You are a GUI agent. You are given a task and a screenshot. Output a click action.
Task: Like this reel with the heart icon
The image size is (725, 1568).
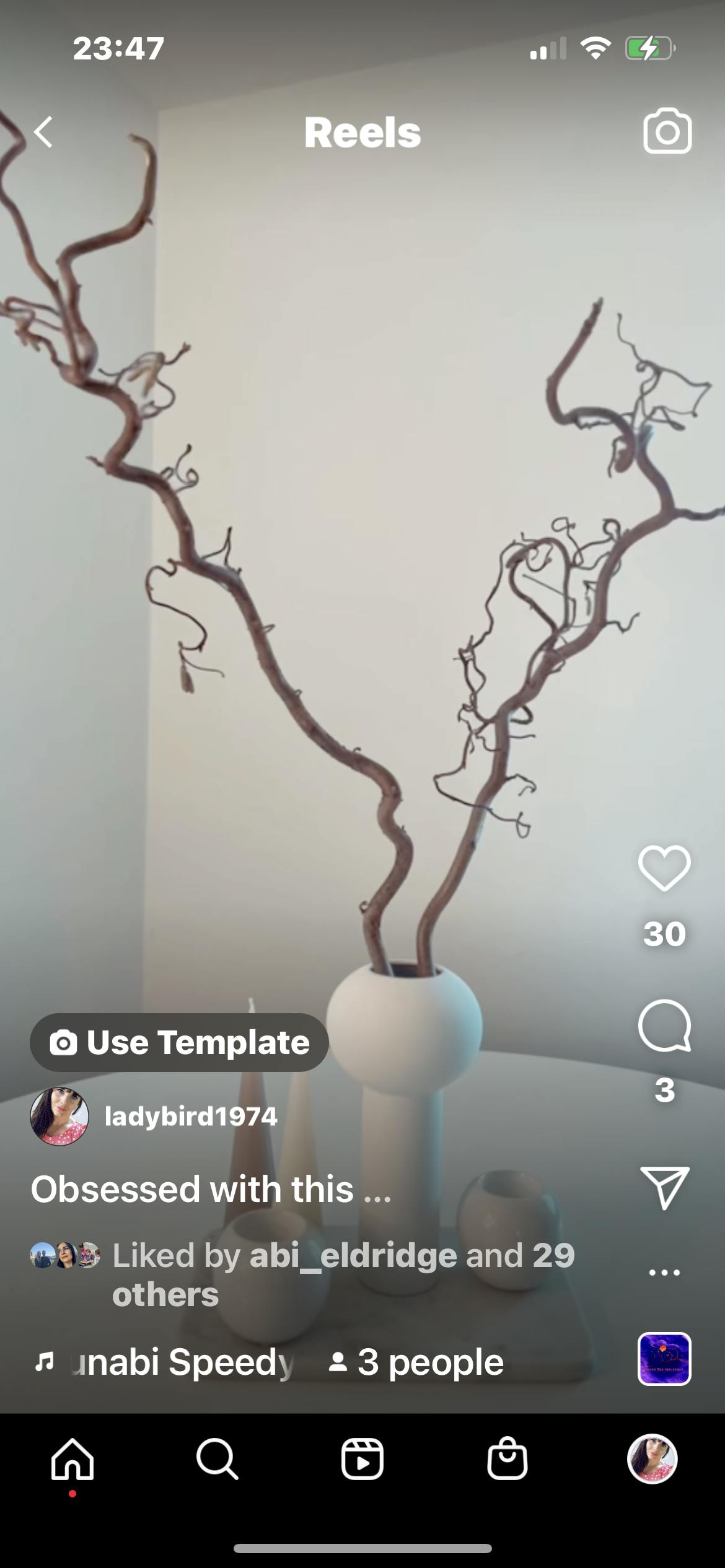tap(664, 868)
